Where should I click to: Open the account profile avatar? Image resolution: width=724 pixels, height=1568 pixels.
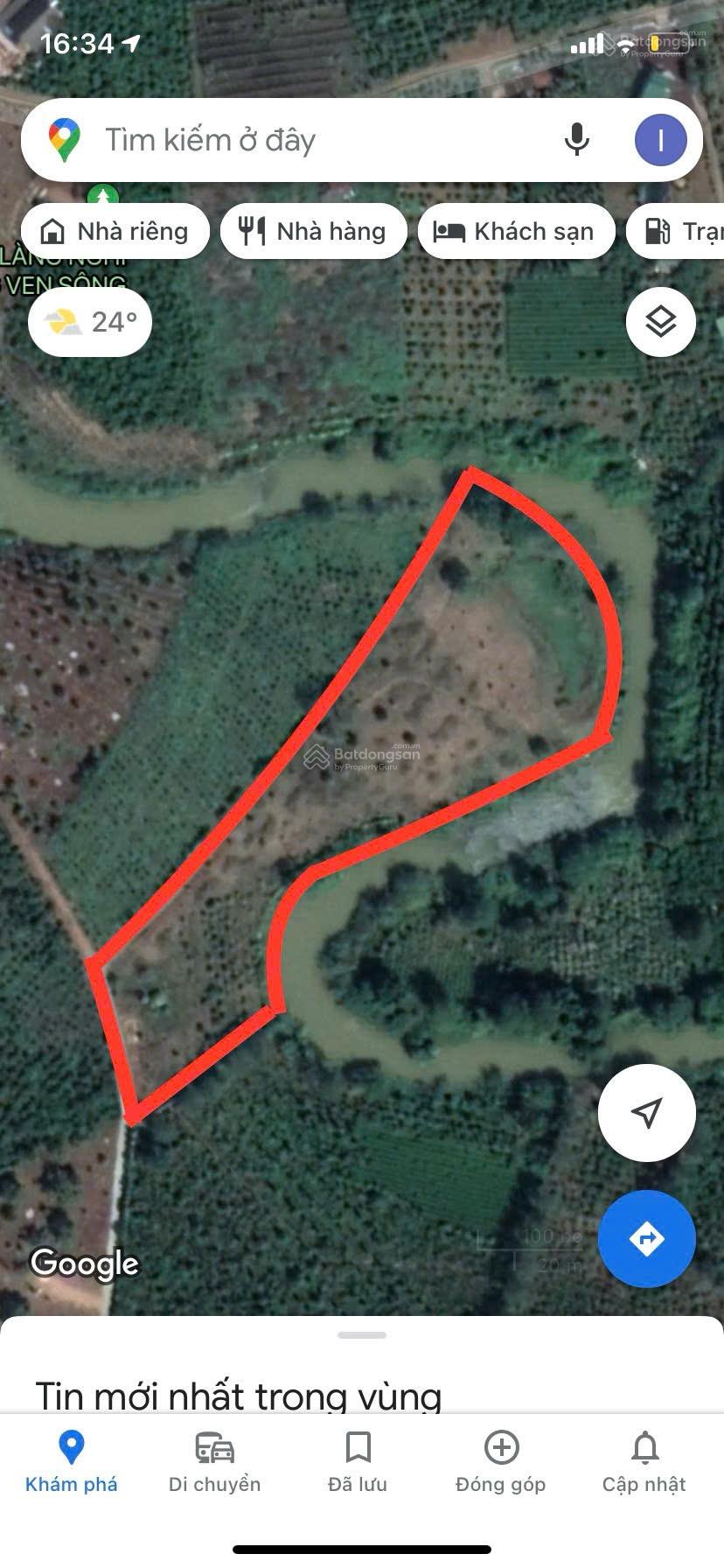(x=660, y=140)
